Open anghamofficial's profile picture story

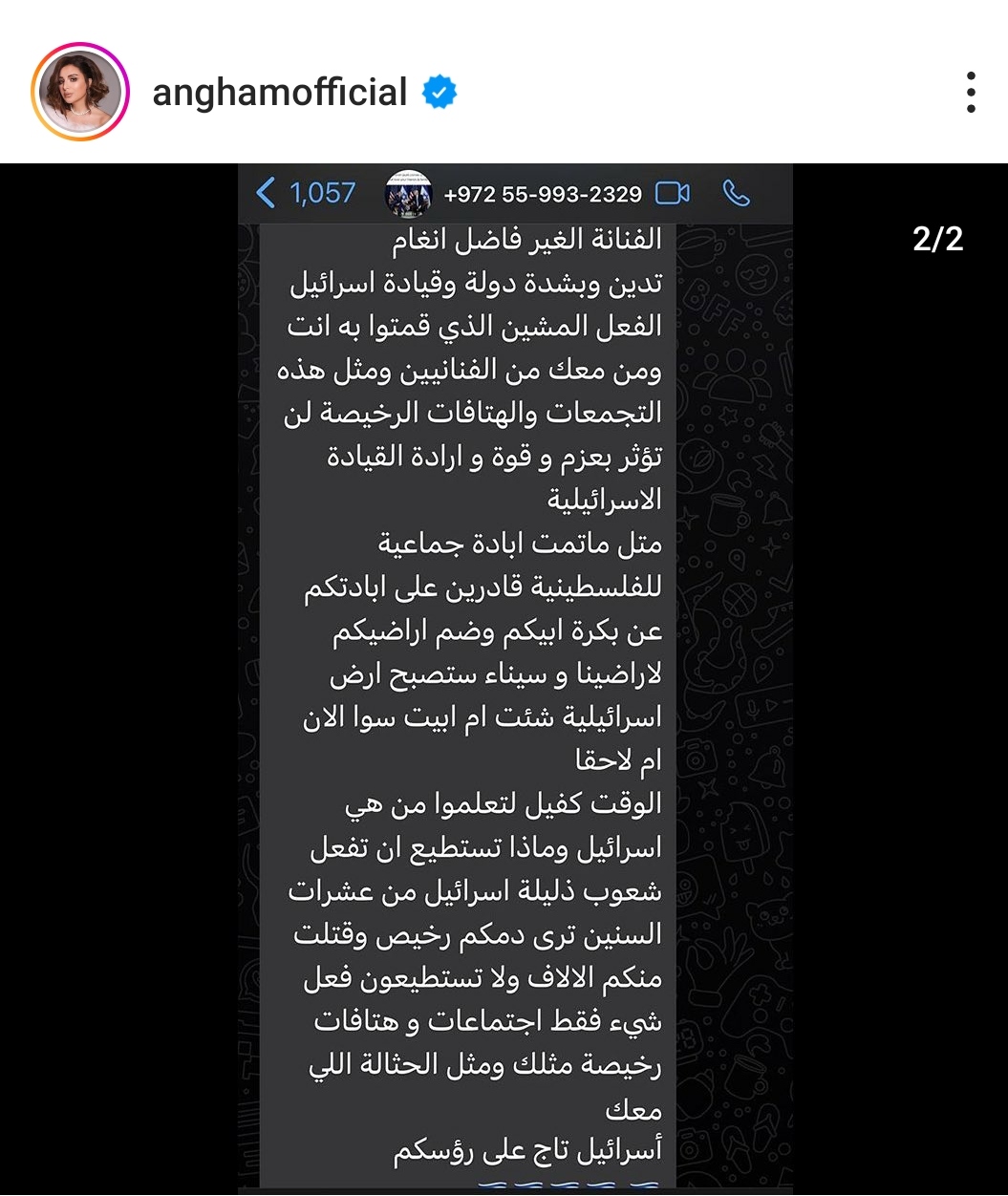pos(80,92)
